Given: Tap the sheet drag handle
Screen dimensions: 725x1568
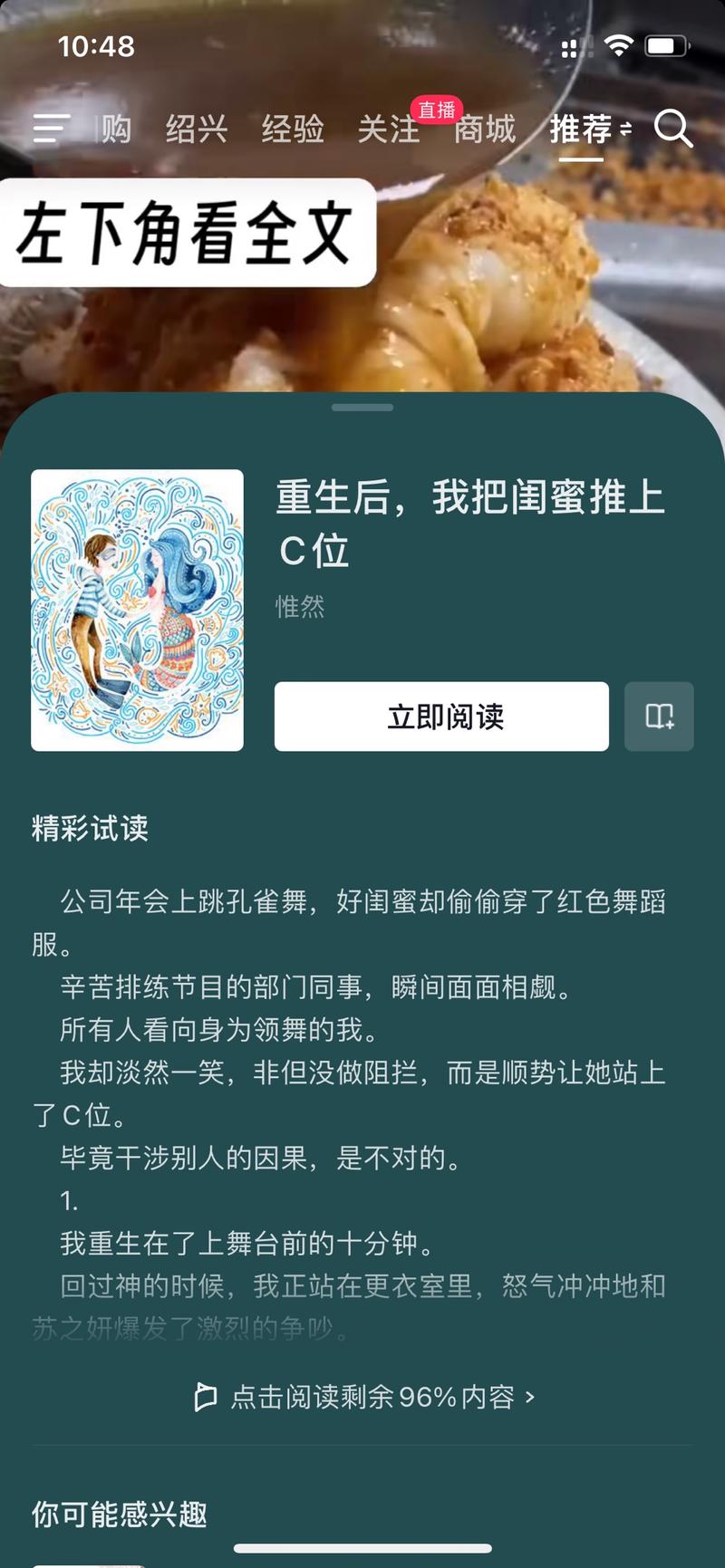Looking at the screenshot, I should (362, 408).
